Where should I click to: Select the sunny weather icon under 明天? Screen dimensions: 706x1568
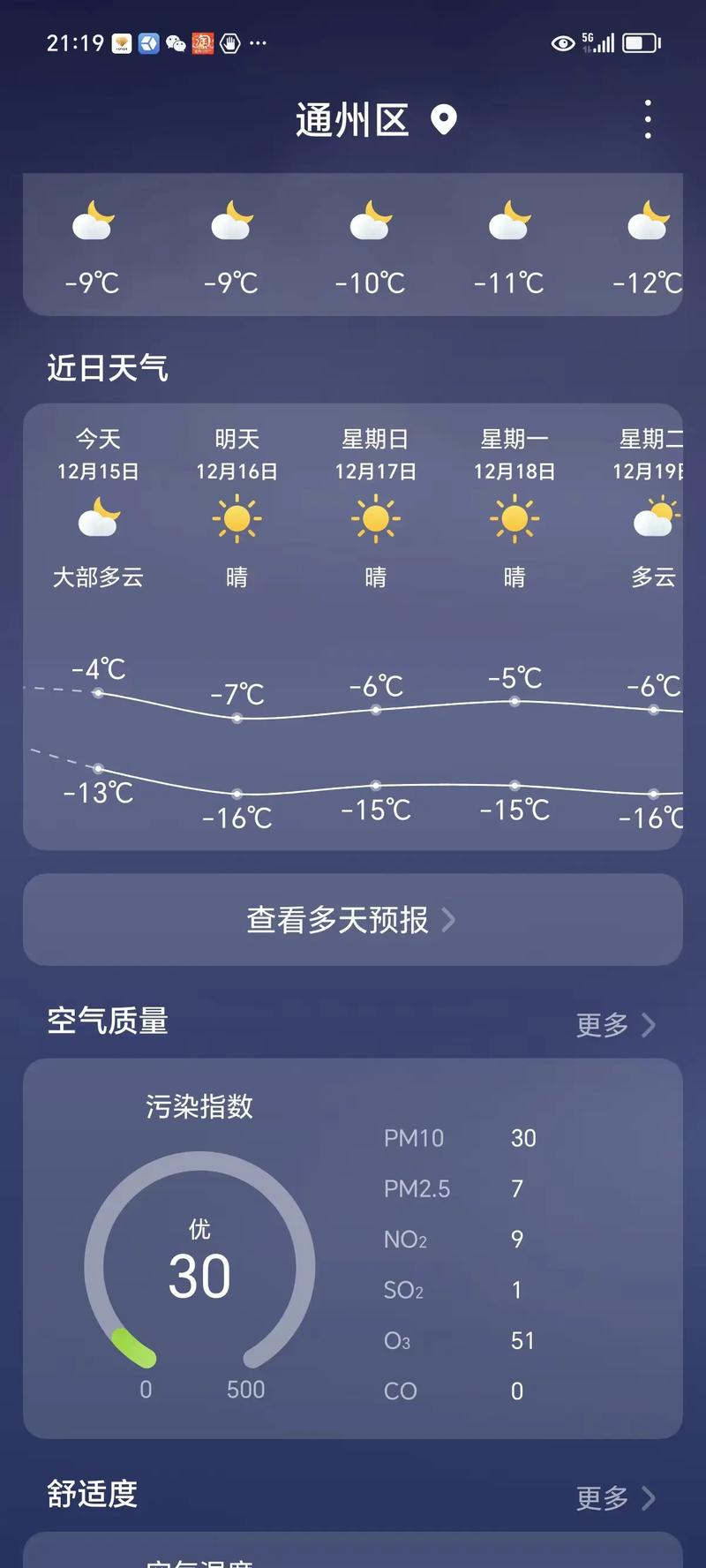(x=236, y=520)
